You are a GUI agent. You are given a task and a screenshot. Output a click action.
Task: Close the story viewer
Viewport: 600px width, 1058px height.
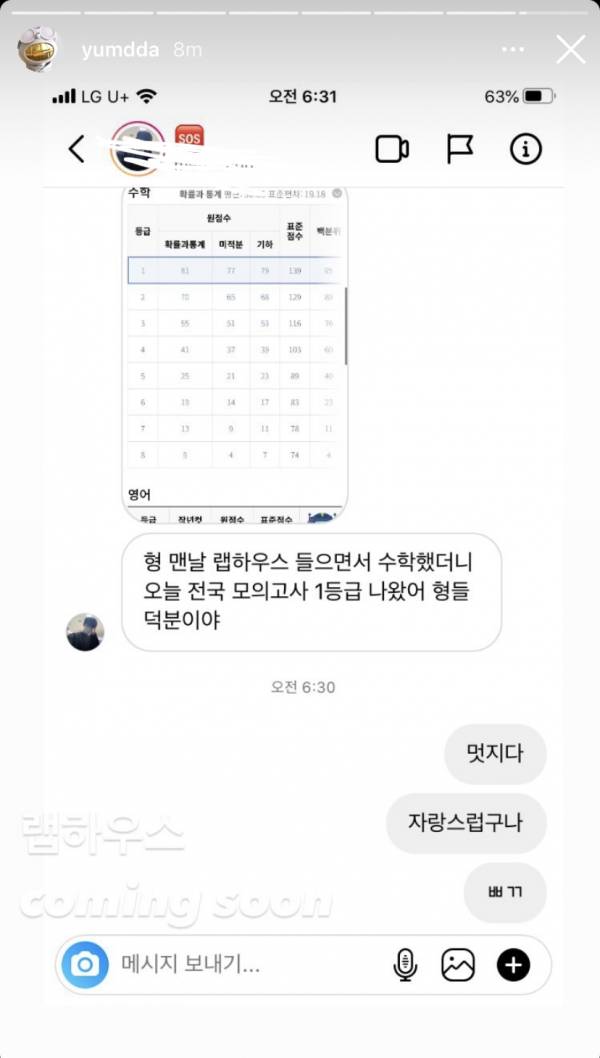pos(571,50)
